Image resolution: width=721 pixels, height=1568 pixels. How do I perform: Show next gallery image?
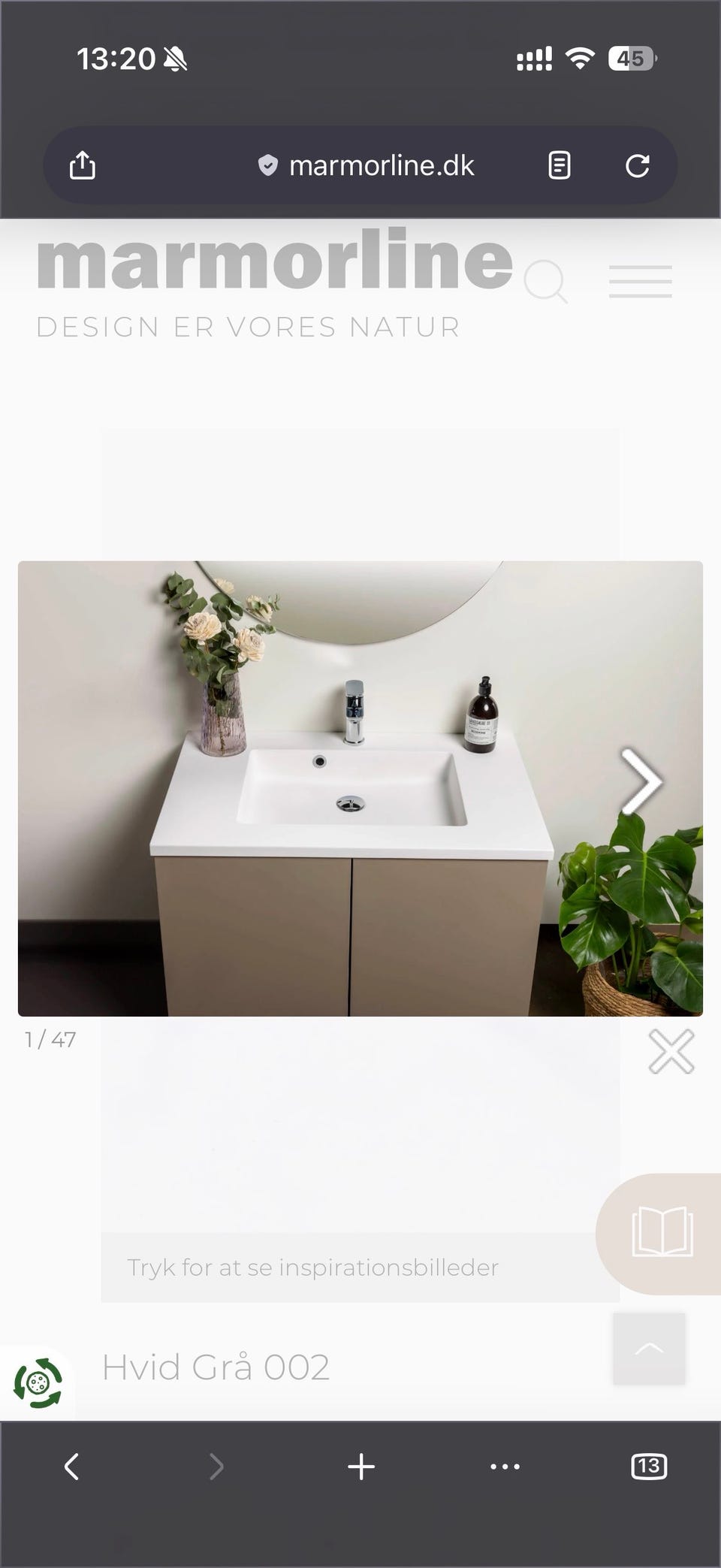(x=642, y=782)
